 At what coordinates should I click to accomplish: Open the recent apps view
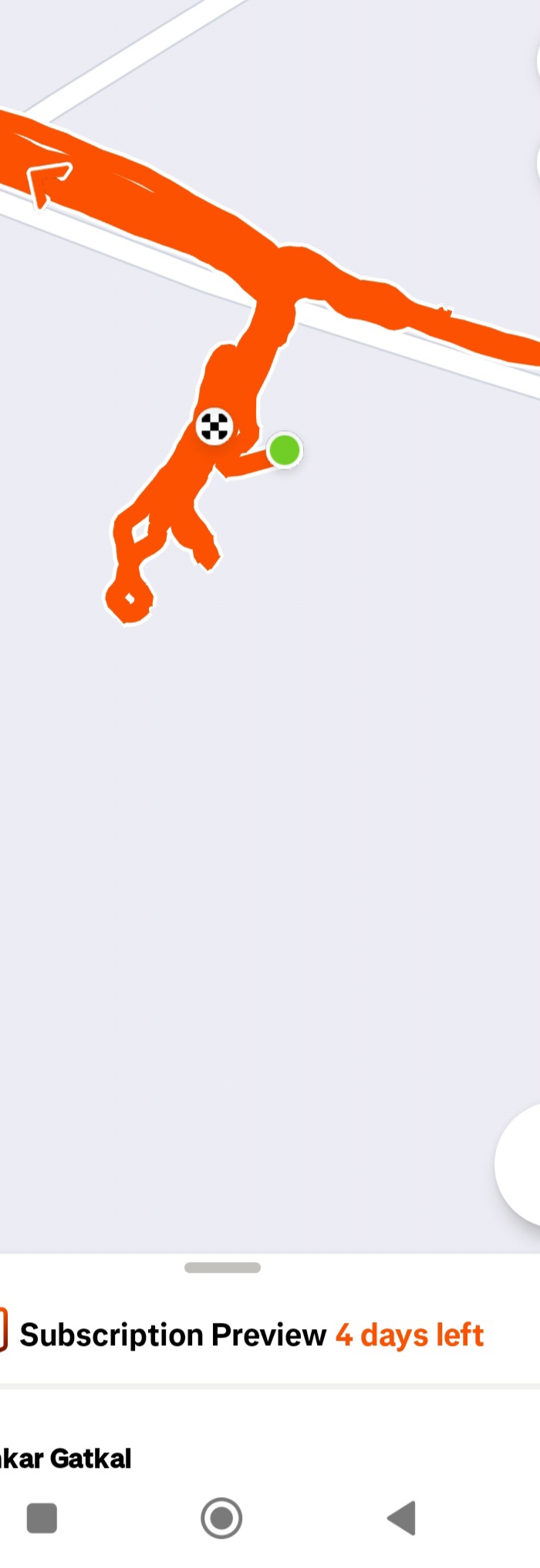[x=42, y=1518]
